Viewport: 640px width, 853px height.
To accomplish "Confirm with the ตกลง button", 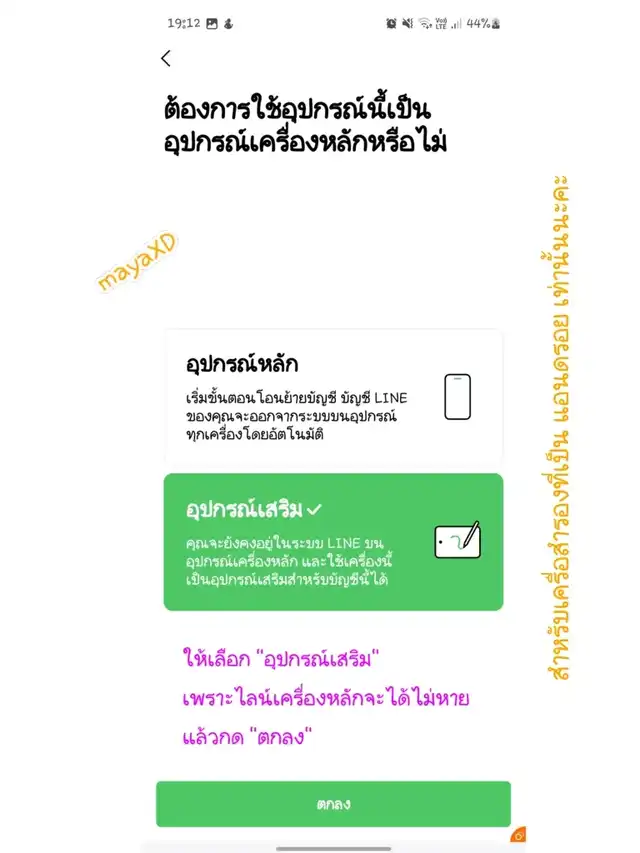I will coord(333,804).
